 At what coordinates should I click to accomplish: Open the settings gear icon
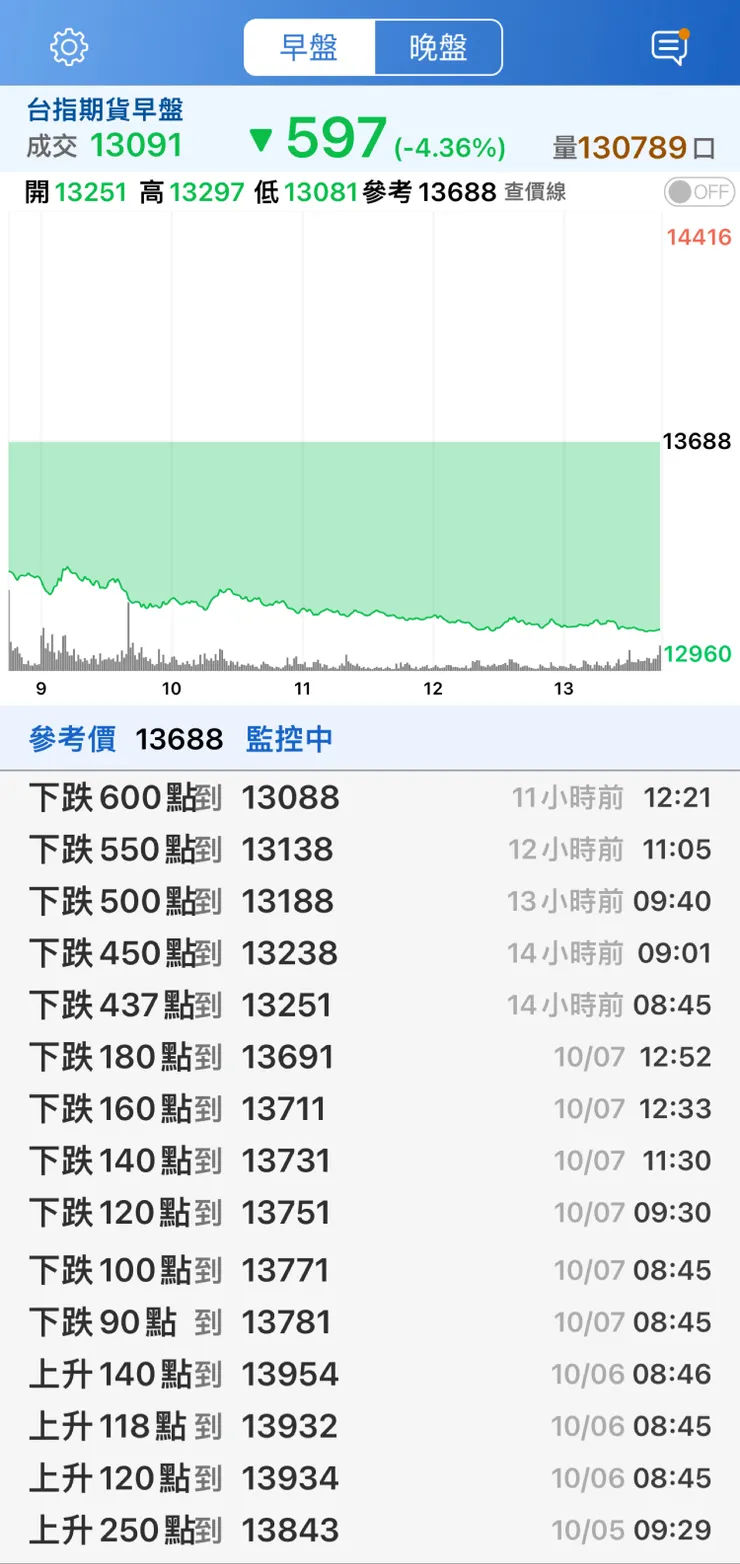tap(69, 47)
